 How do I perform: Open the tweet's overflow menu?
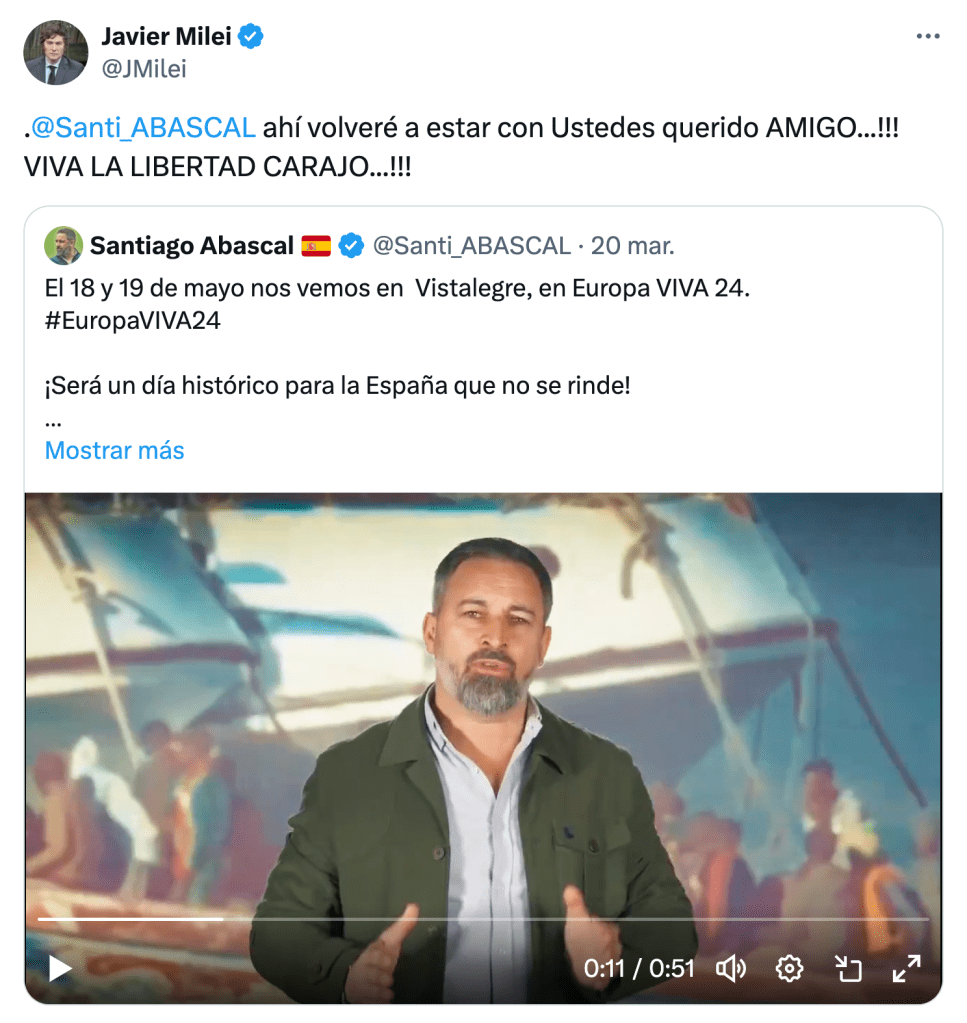click(928, 37)
